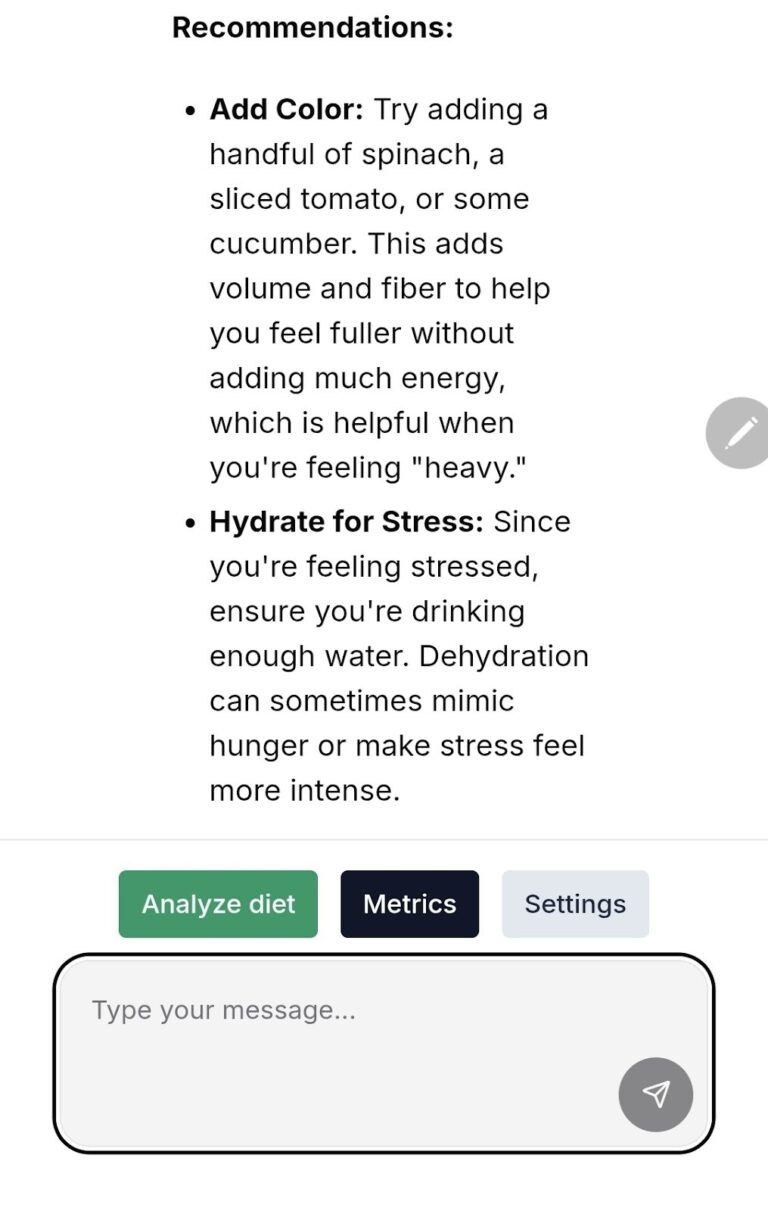Open the Metrics panel

(409, 904)
